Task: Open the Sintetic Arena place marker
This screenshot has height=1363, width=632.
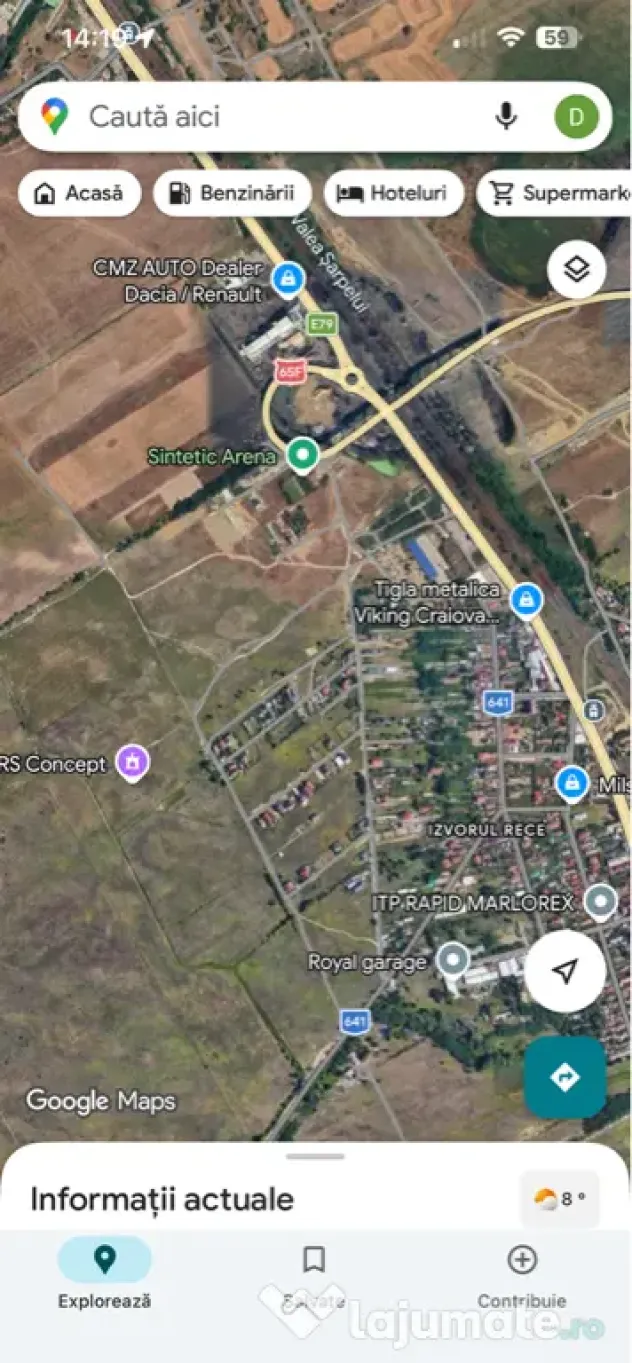Action: pos(302,456)
